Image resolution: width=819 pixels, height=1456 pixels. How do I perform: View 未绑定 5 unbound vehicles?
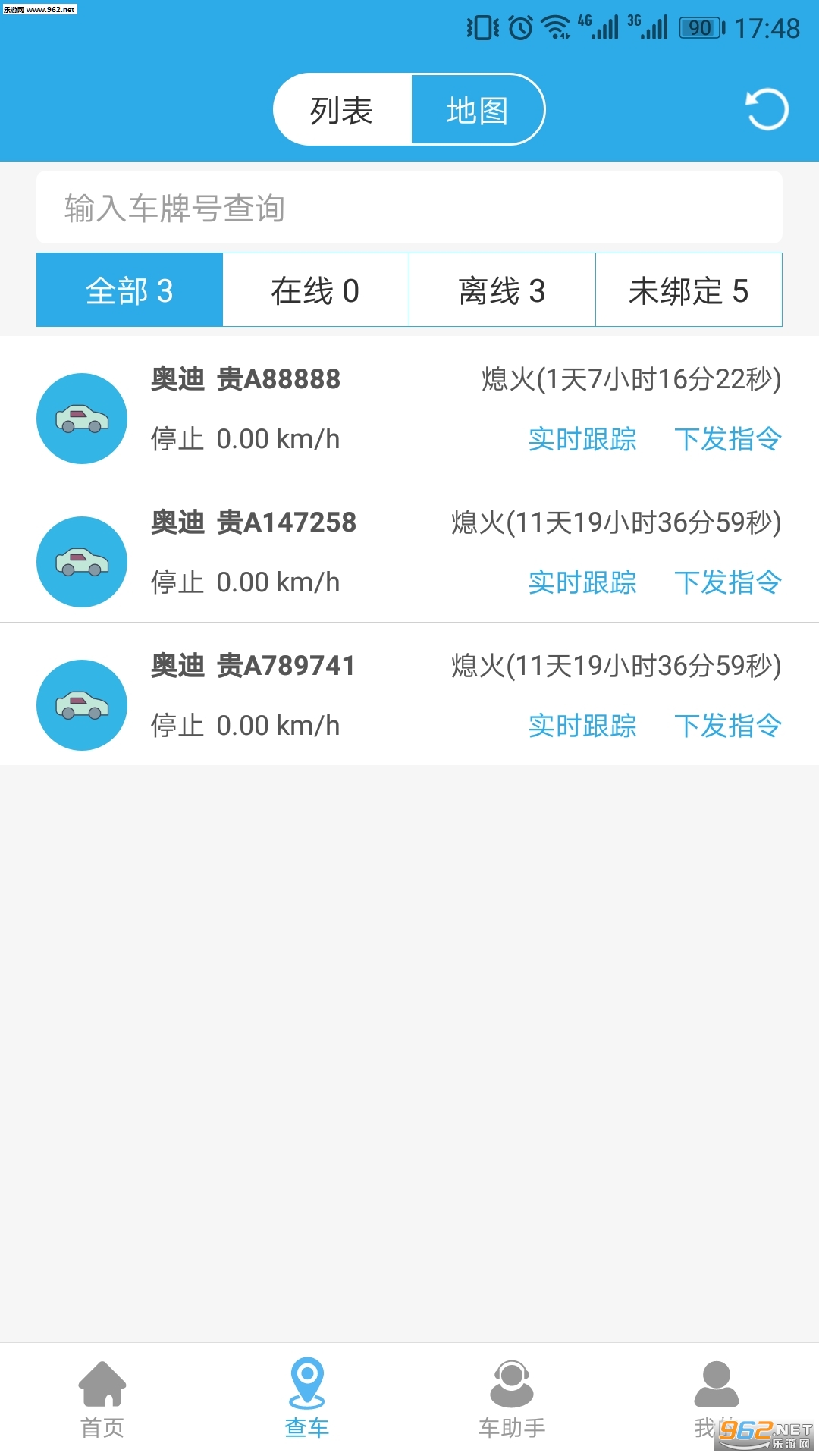(689, 290)
